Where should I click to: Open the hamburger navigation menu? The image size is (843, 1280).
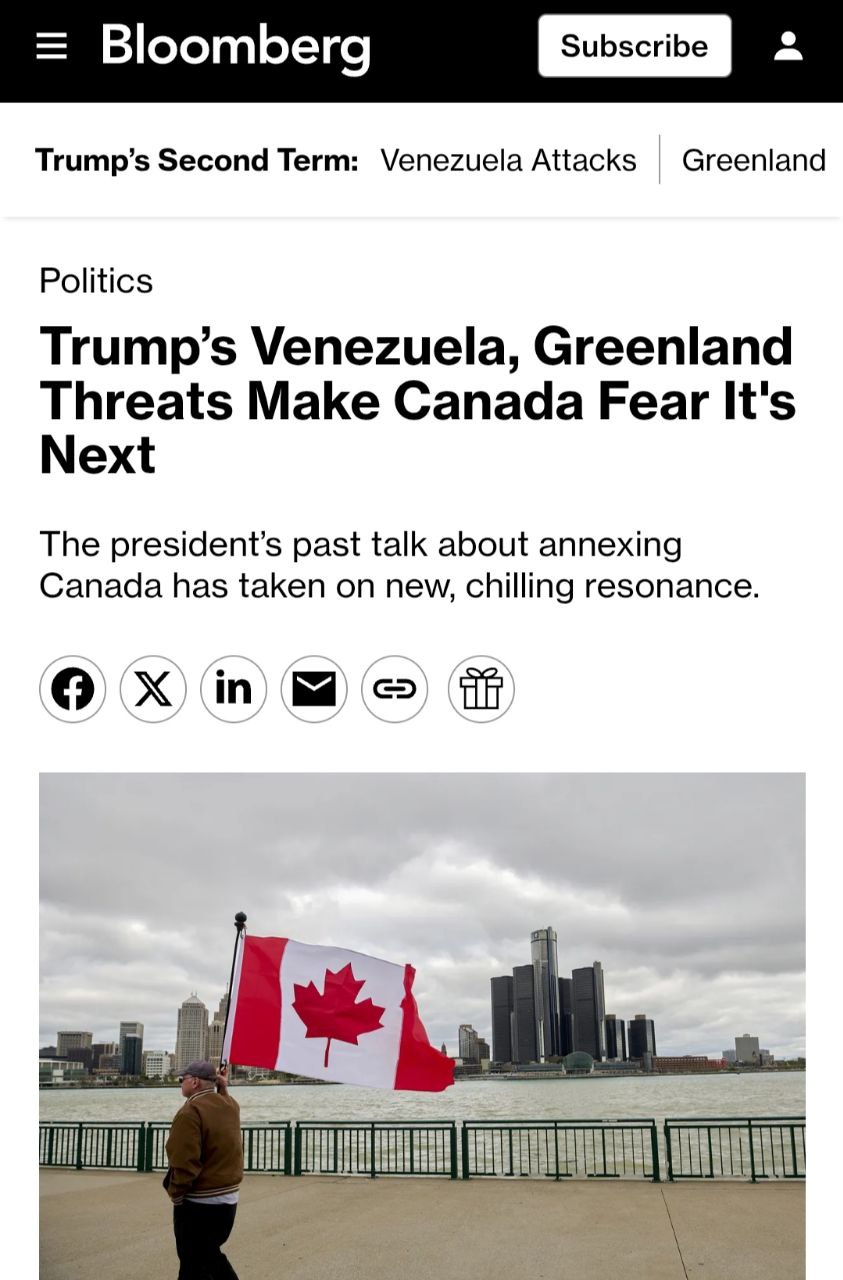pos(51,47)
